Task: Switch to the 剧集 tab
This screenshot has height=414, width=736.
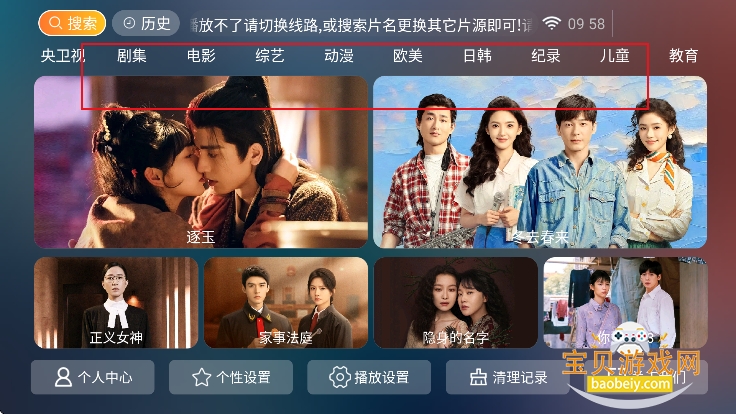Action: (131, 56)
